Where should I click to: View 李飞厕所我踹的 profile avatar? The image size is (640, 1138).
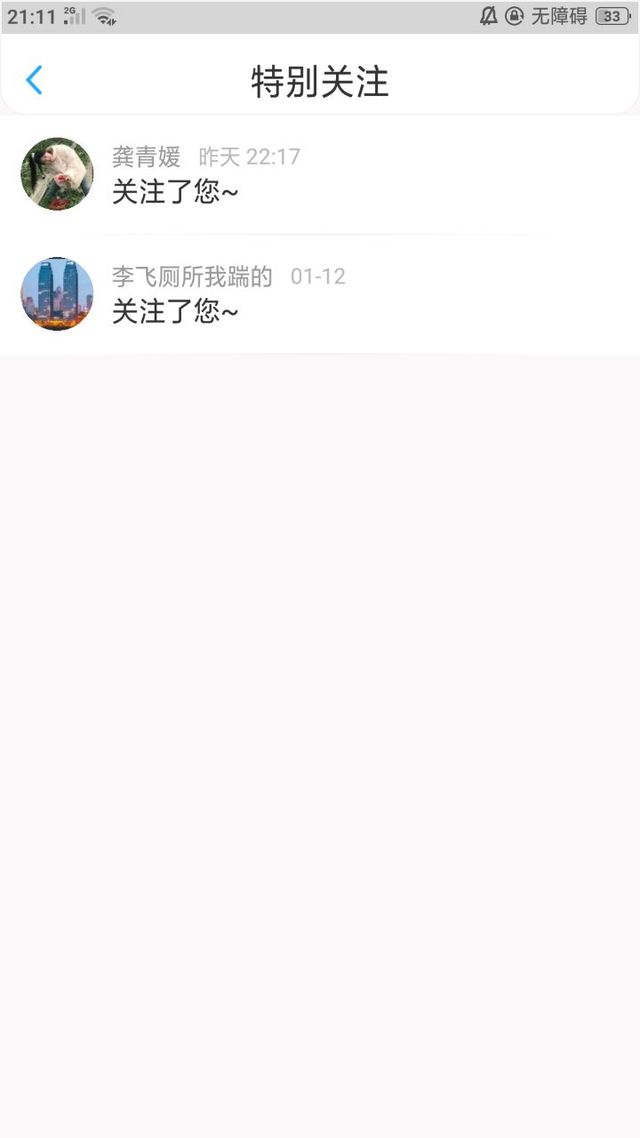[57, 294]
